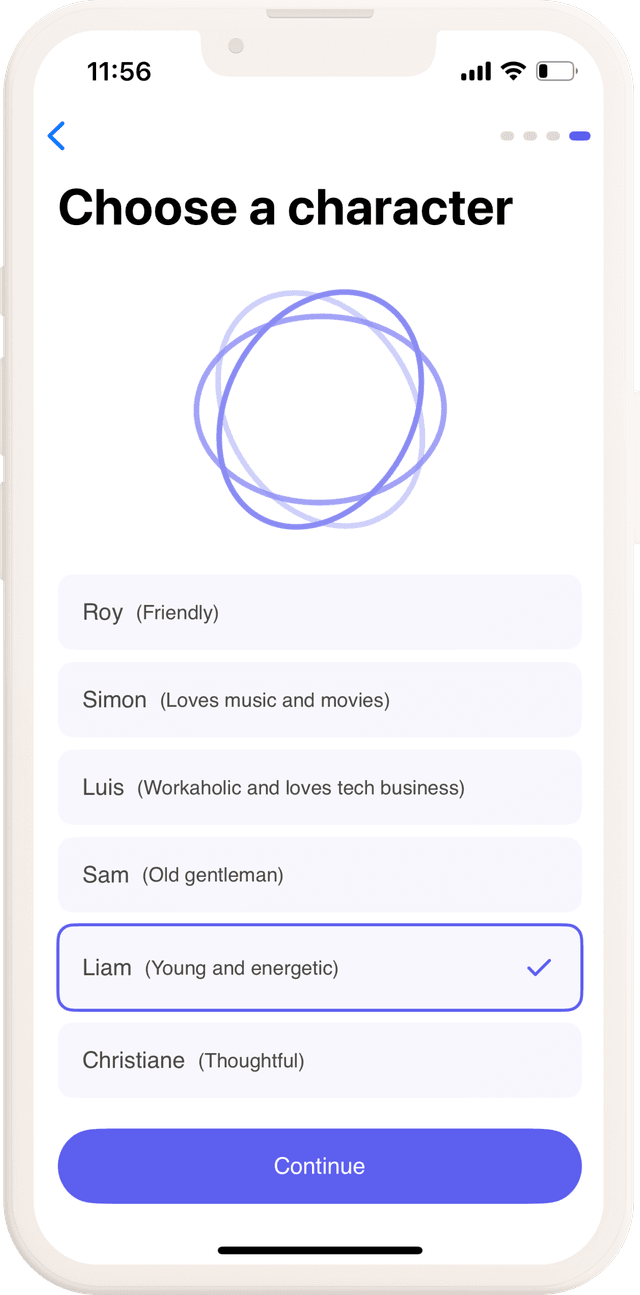Pick Luis the workaholic character
The width and height of the screenshot is (640, 1295).
point(319,787)
